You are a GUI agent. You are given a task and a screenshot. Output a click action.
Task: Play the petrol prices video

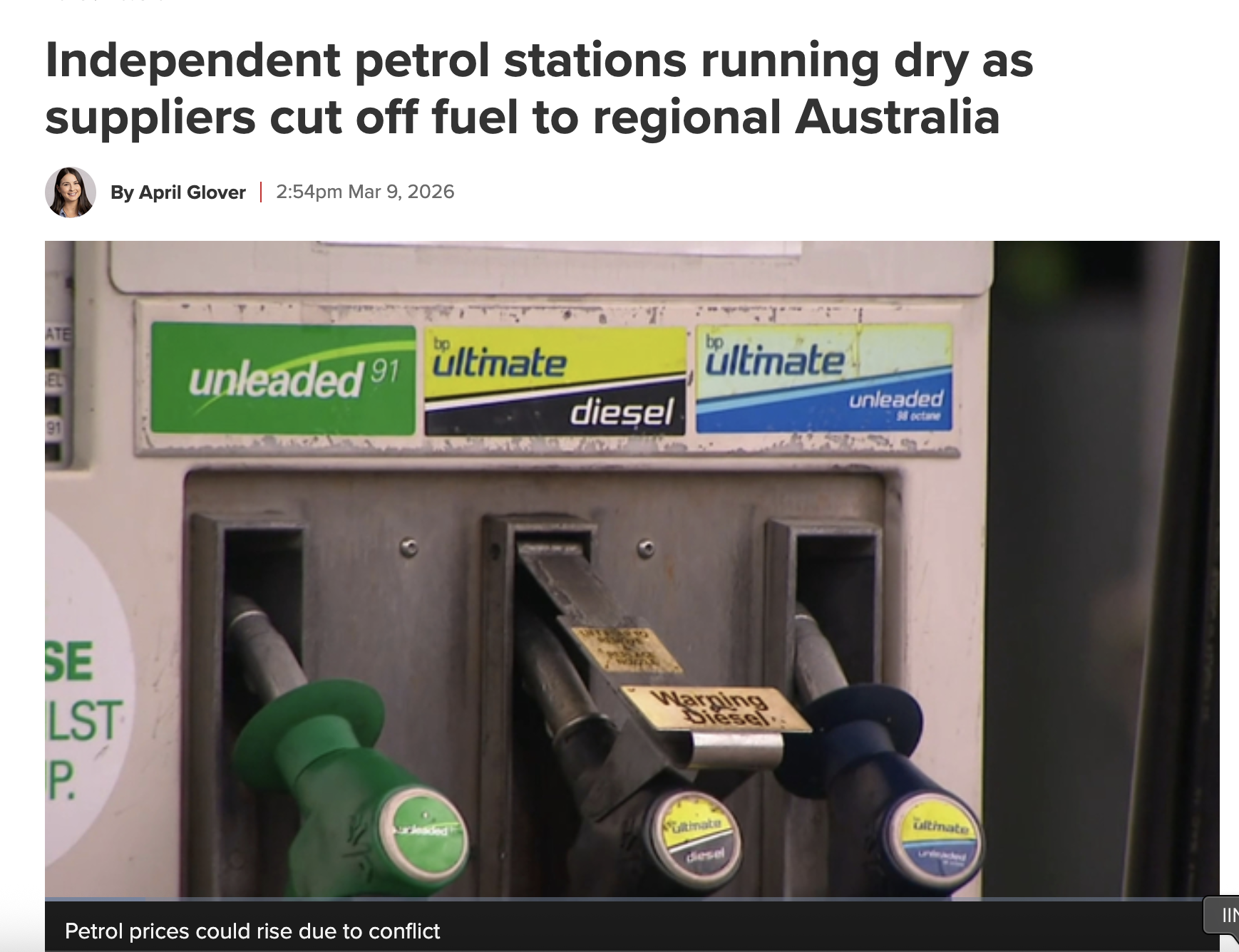(x=632, y=569)
